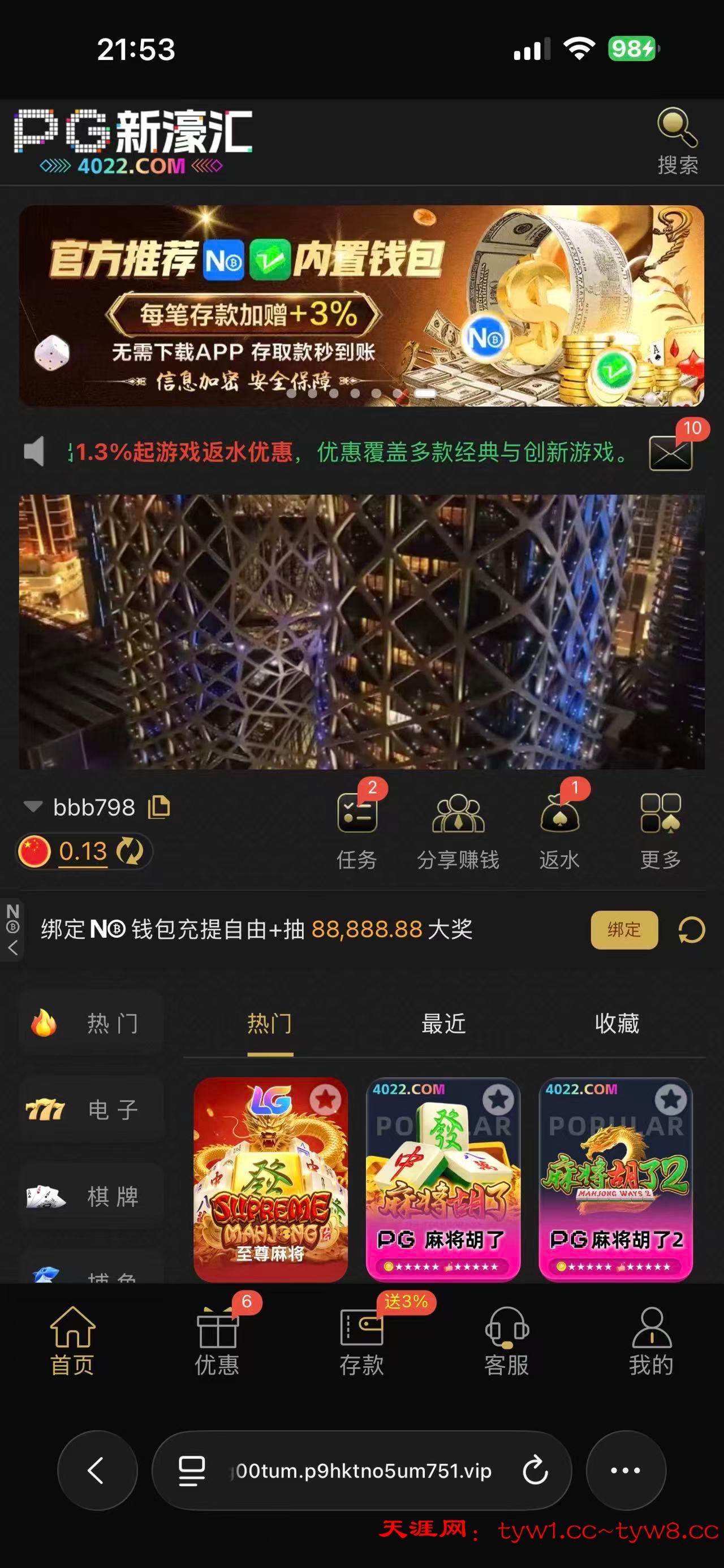724x1568 pixels.
Task: Select the 棋牌 card games category
Action: pyautogui.click(x=91, y=1197)
